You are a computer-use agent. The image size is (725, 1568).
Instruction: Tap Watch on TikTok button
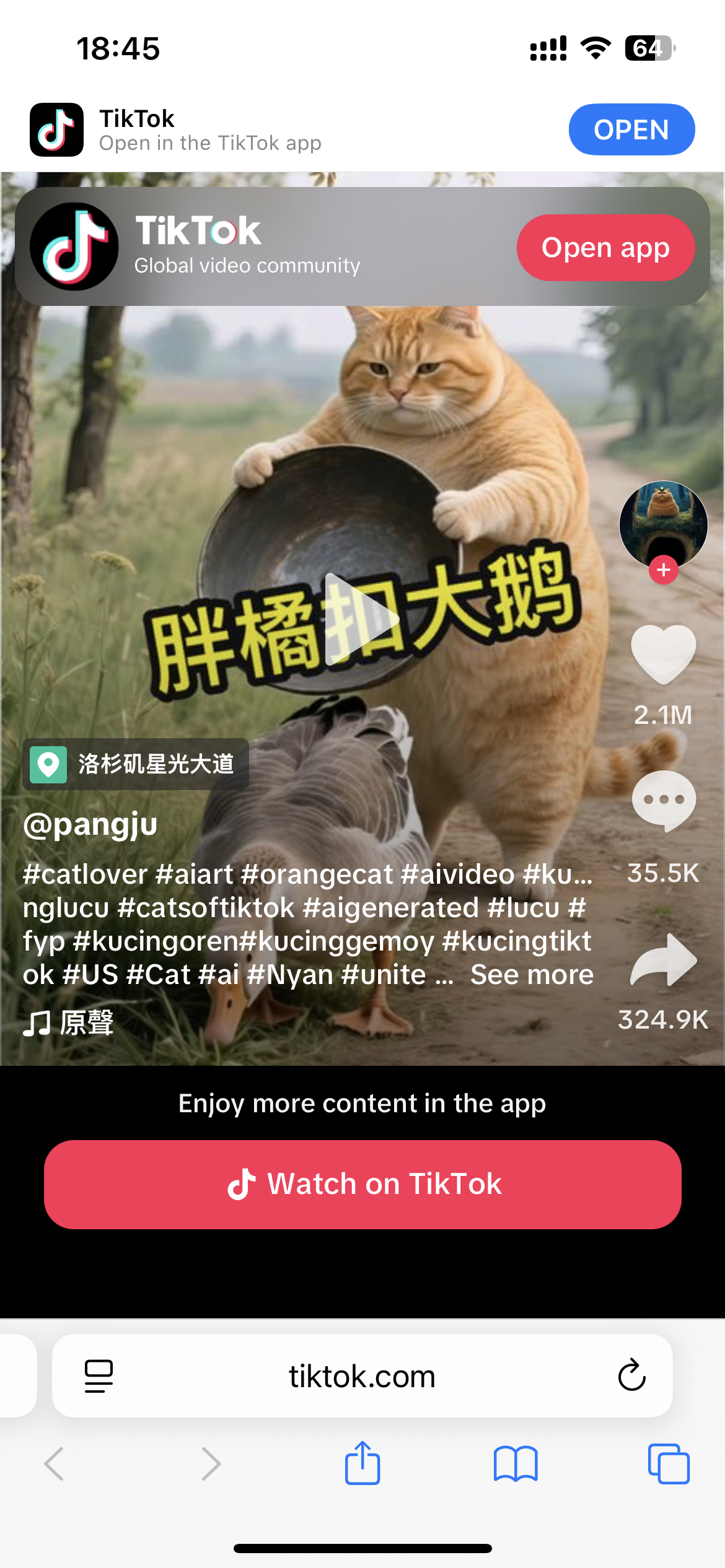362,1184
